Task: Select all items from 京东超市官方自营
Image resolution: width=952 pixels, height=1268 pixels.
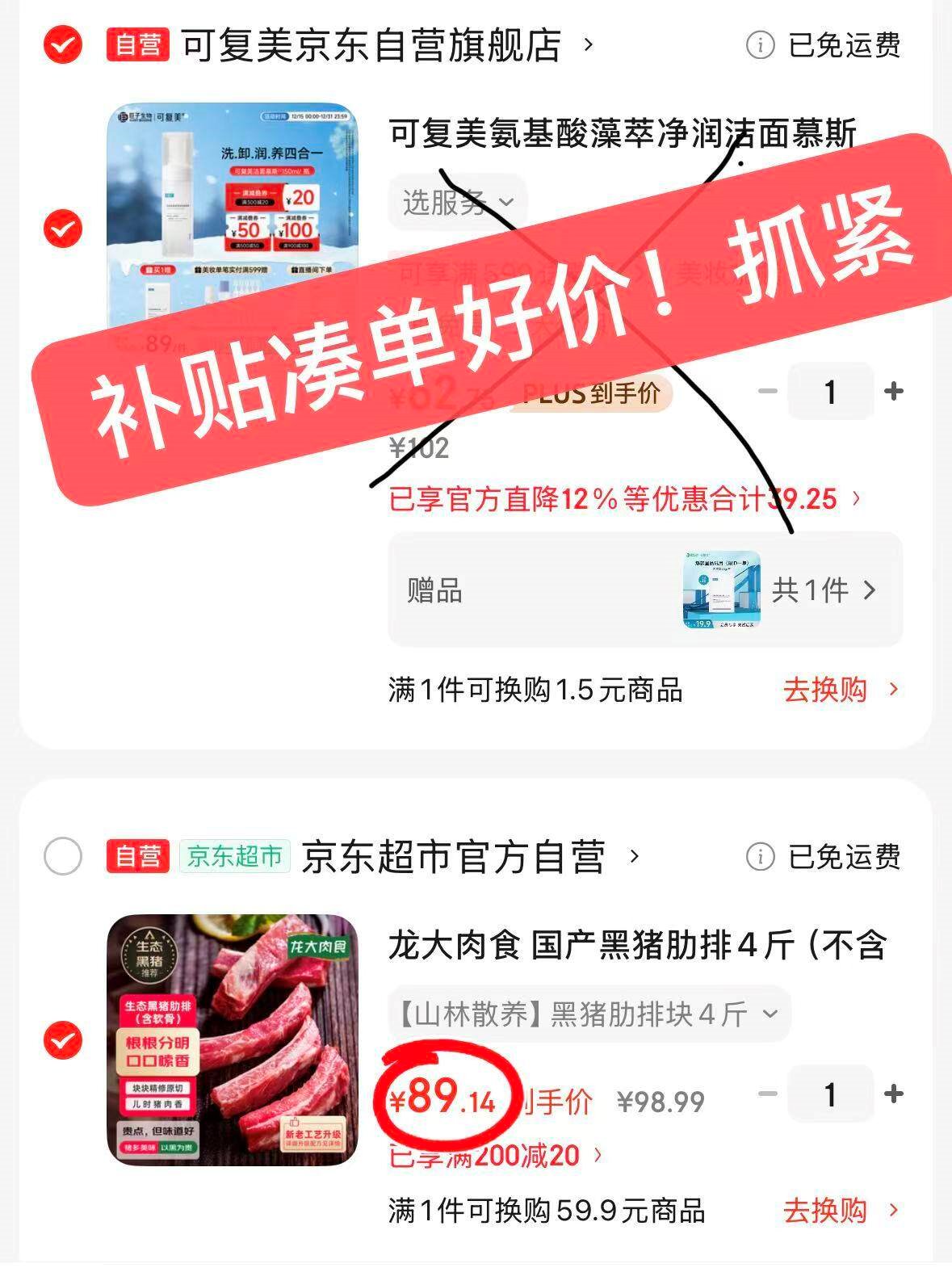Action: [x=62, y=856]
